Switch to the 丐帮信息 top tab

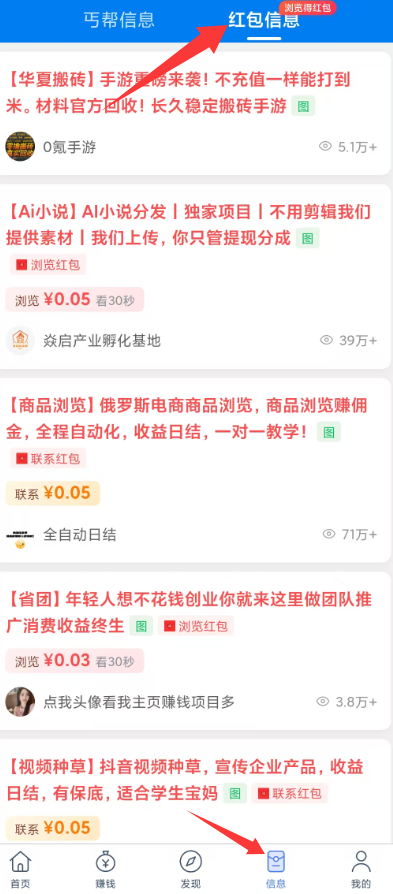(119, 20)
